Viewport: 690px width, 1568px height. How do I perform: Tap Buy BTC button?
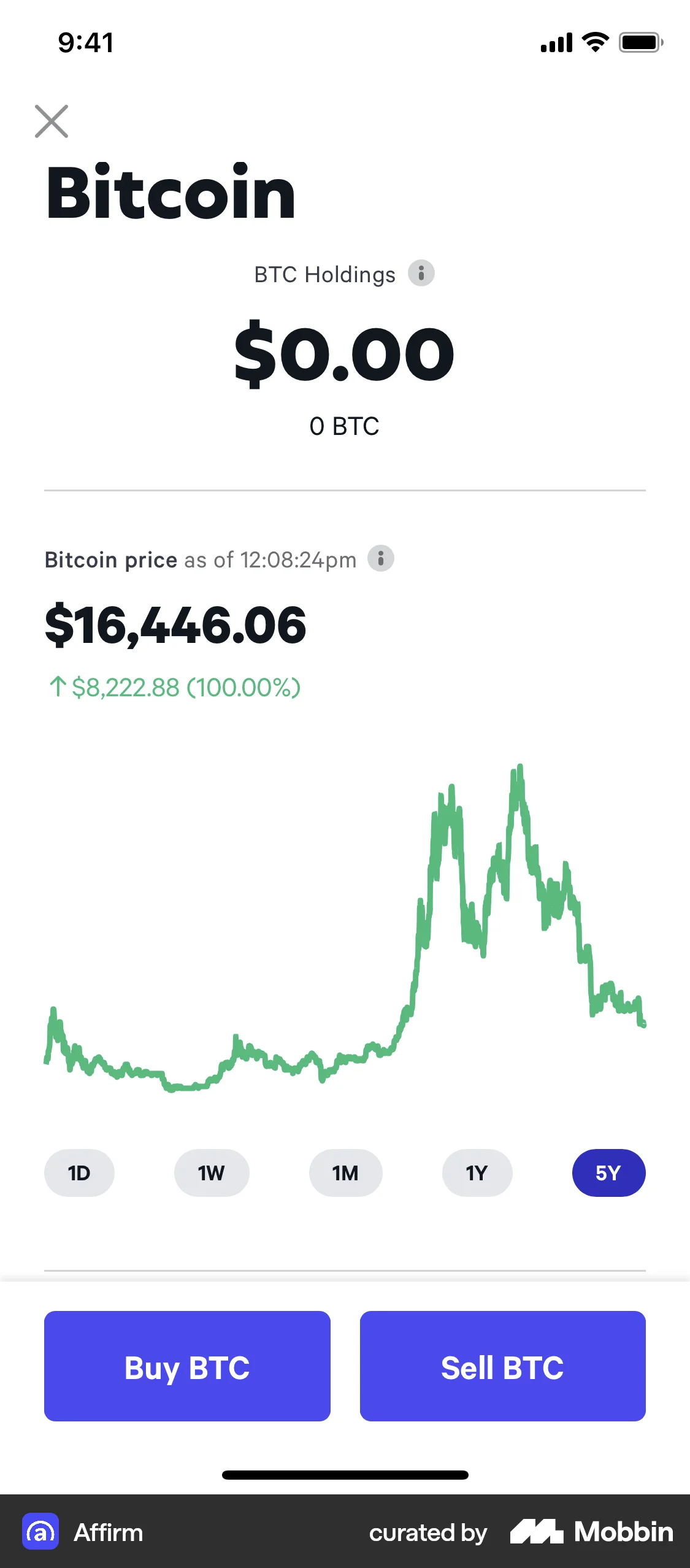(x=187, y=1366)
